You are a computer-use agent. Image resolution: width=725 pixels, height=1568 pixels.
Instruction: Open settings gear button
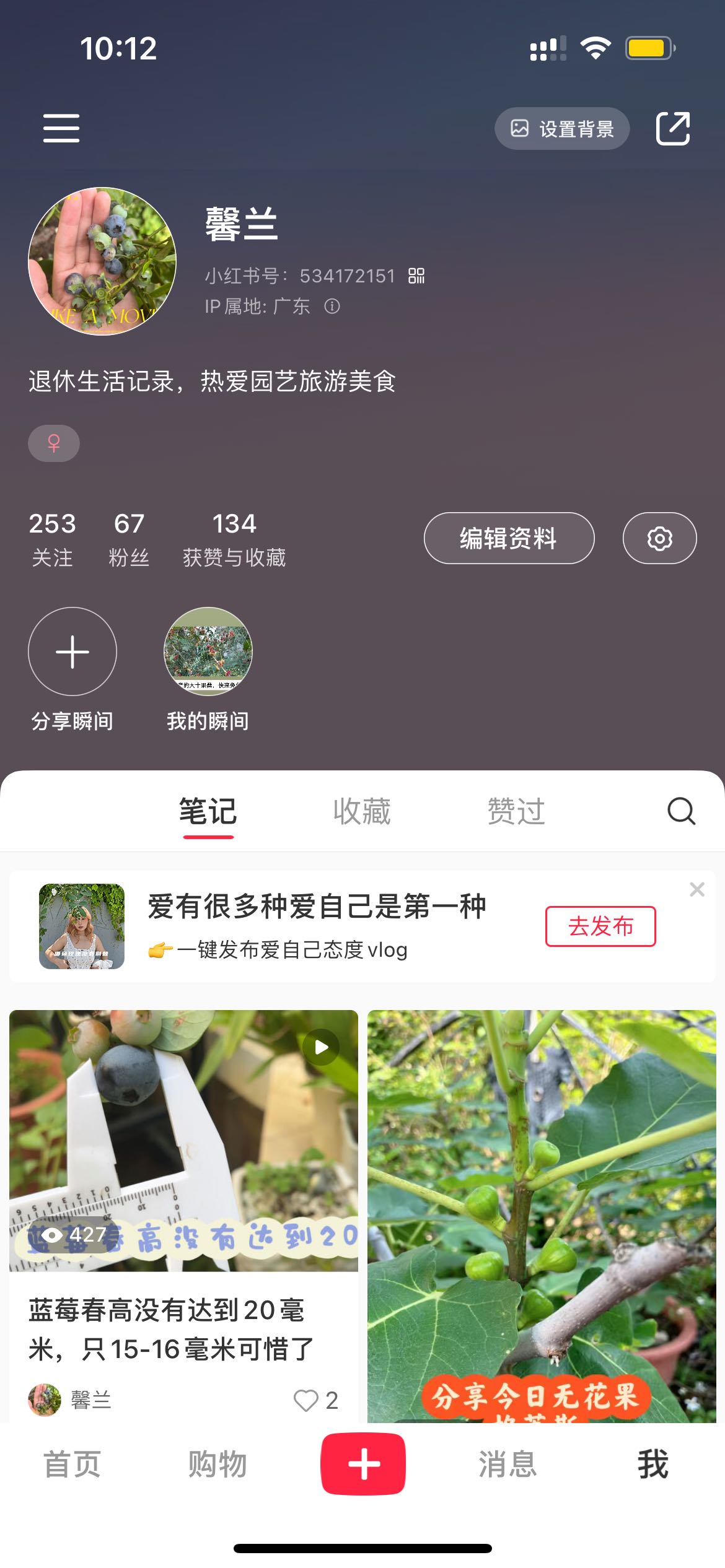point(659,538)
